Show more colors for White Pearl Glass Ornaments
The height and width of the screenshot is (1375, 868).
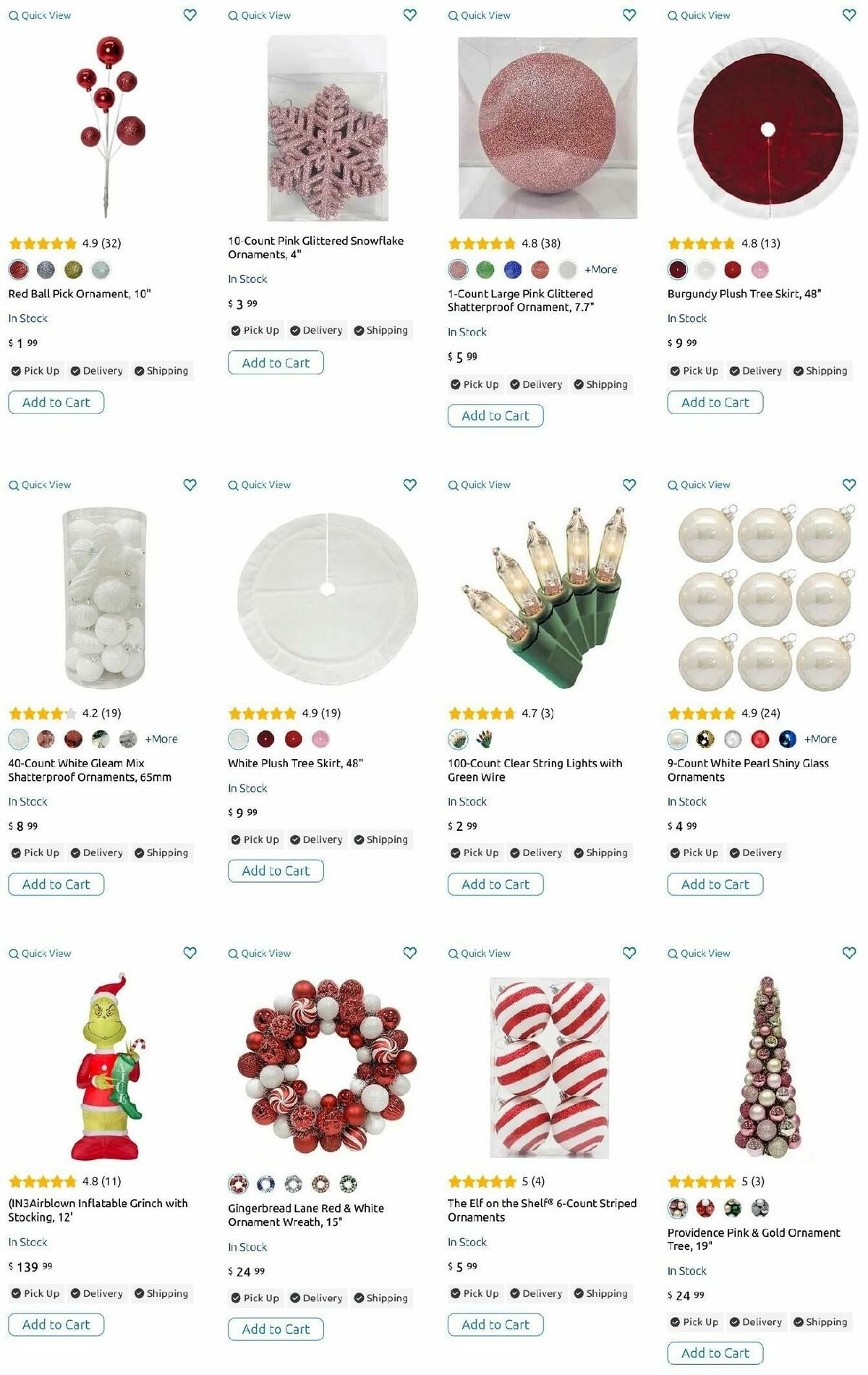pyautogui.click(x=820, y=739)
